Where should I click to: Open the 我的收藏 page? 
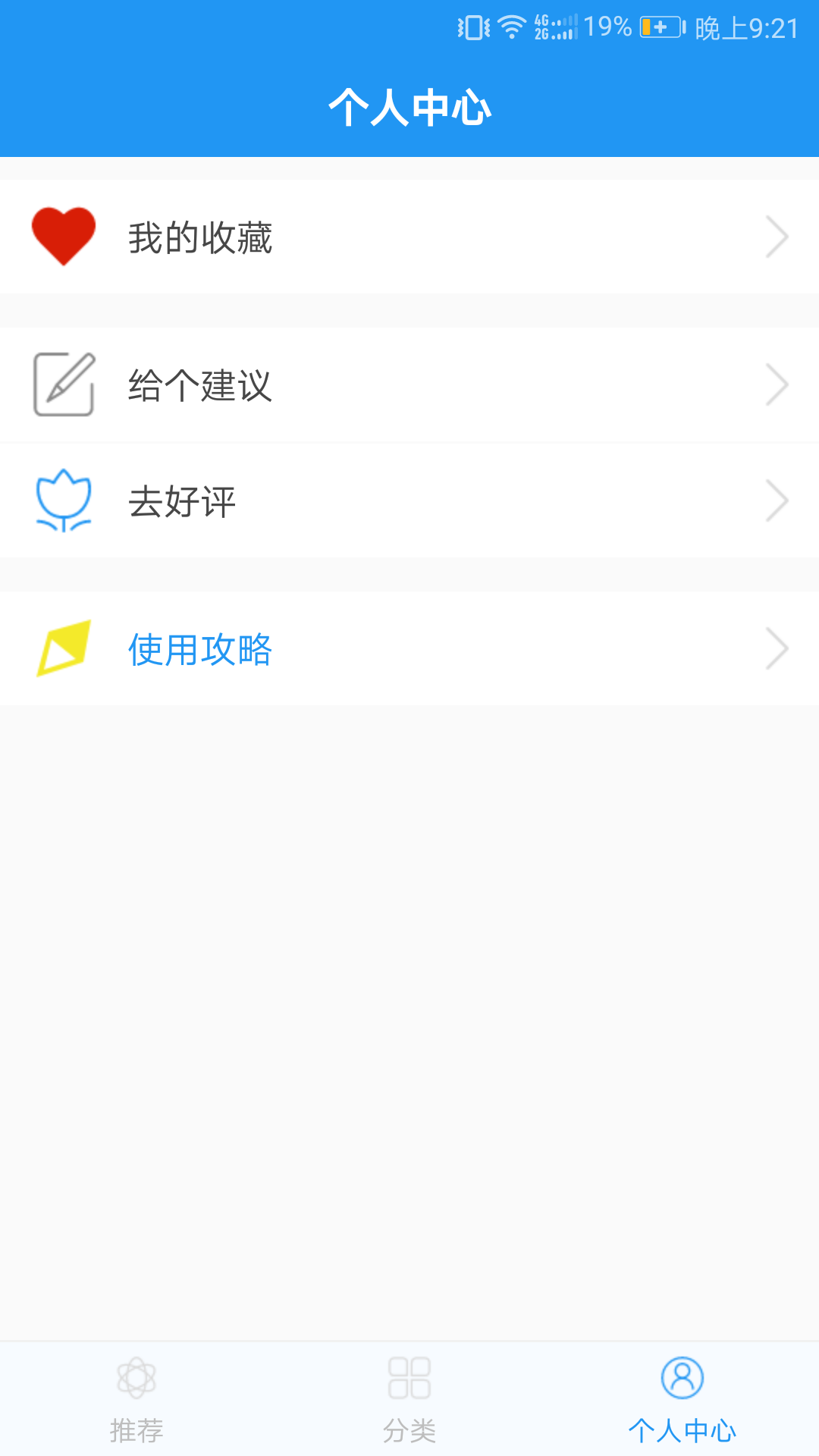tap(200, 237)
